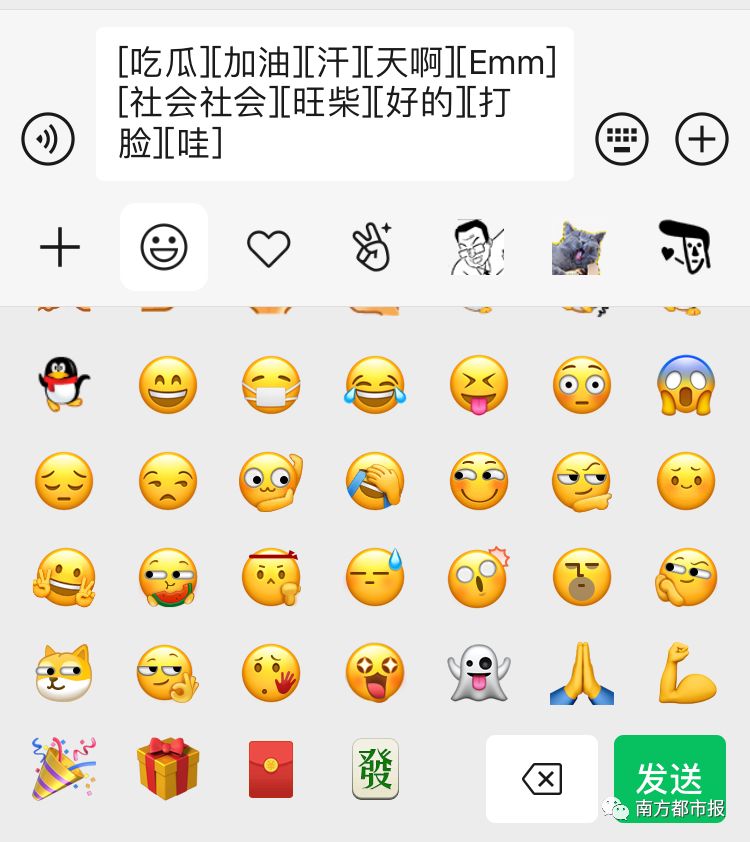Viewport: 750px width, 842px height.
Task: Insert the flexed biceps emoji
Action: coord(686,673)
